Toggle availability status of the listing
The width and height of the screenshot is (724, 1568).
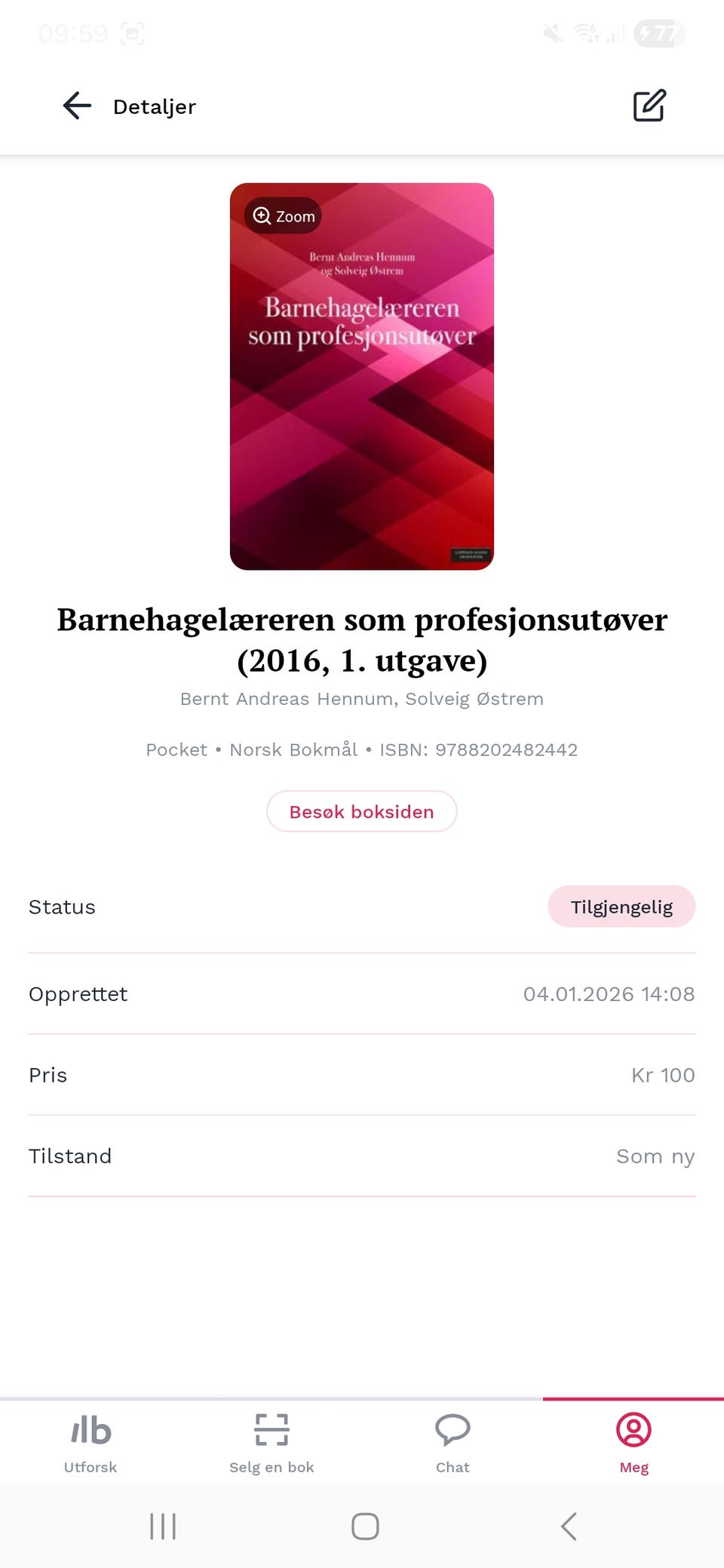point(621,907)
